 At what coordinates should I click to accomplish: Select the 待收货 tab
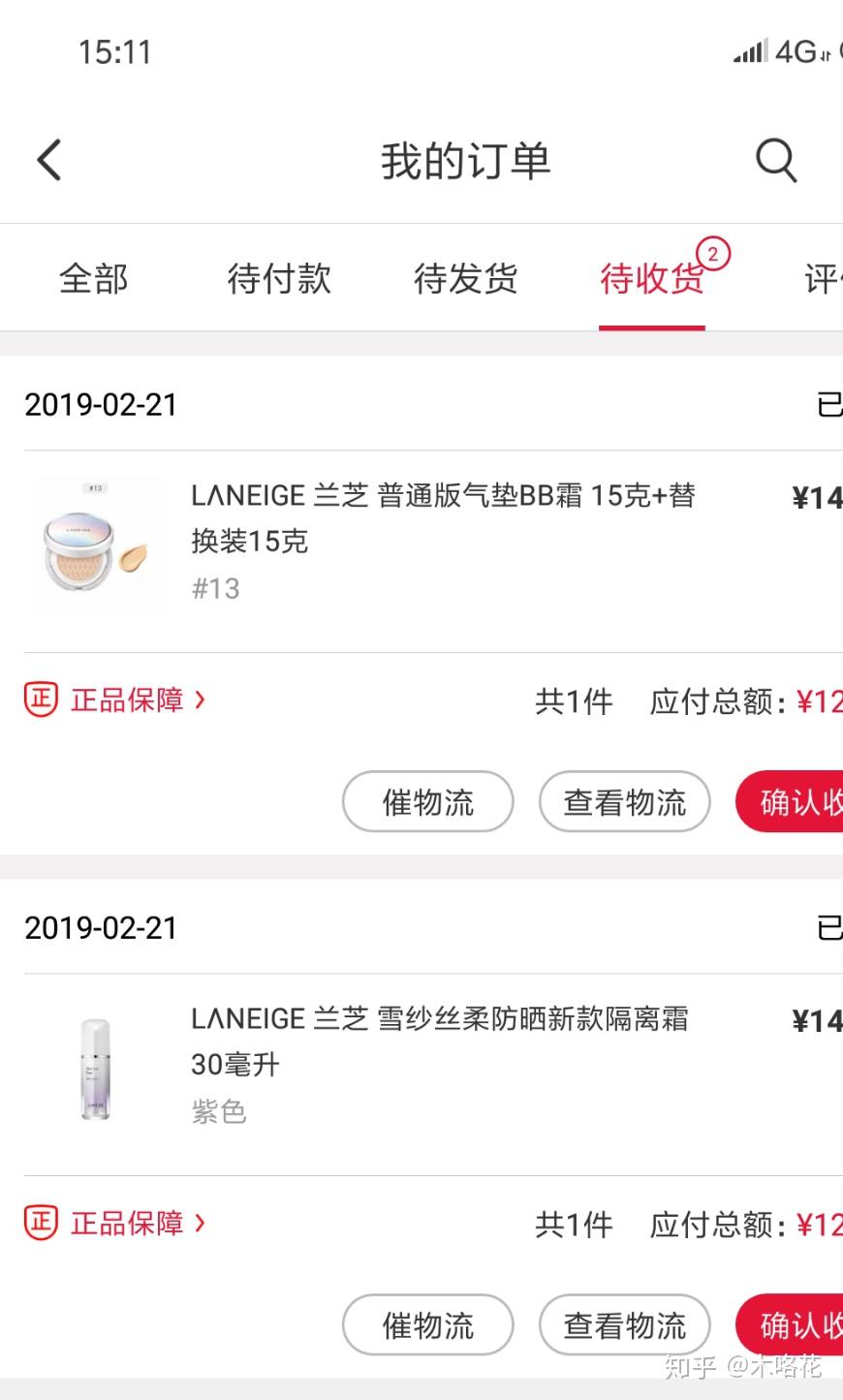(x=651, y=279)
